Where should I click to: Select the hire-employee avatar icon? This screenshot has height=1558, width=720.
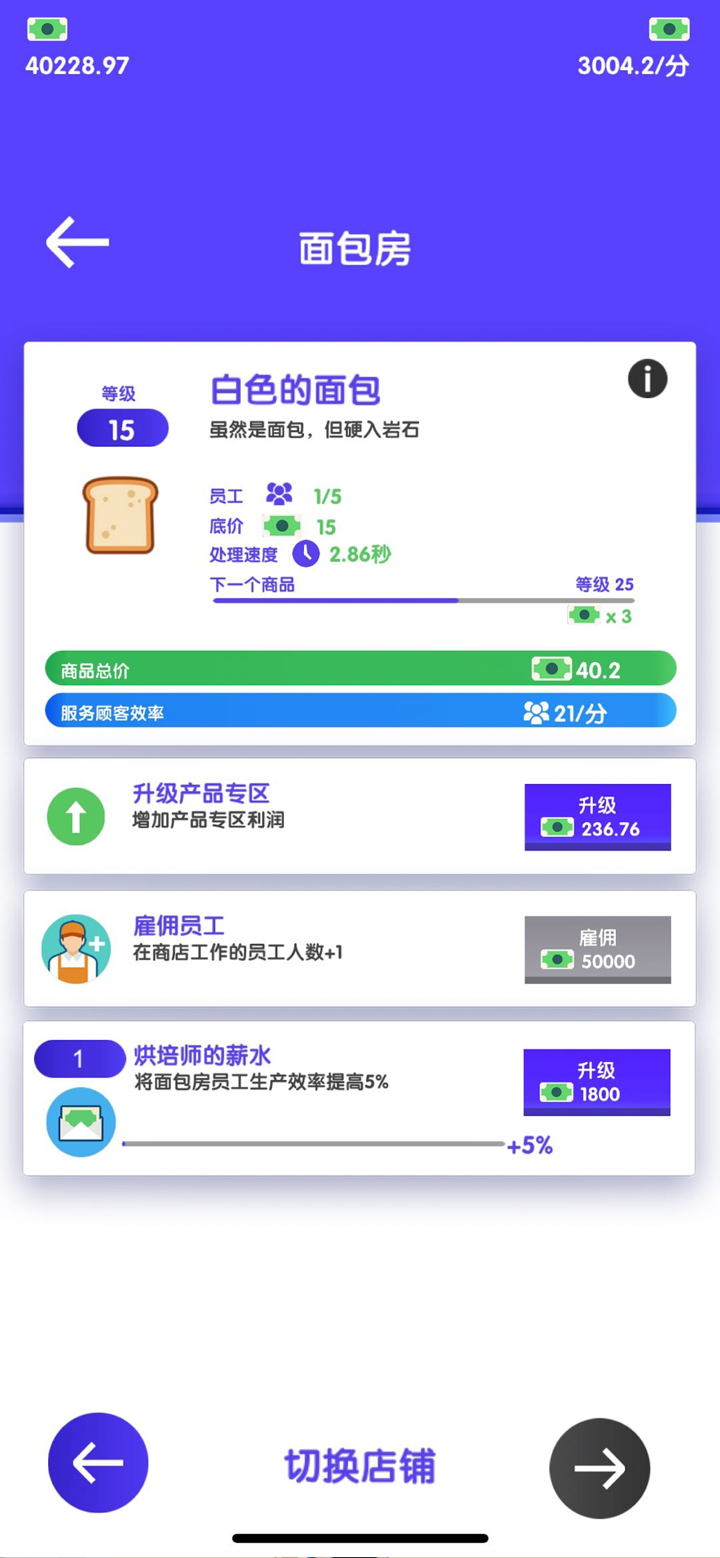click(76, 947)
